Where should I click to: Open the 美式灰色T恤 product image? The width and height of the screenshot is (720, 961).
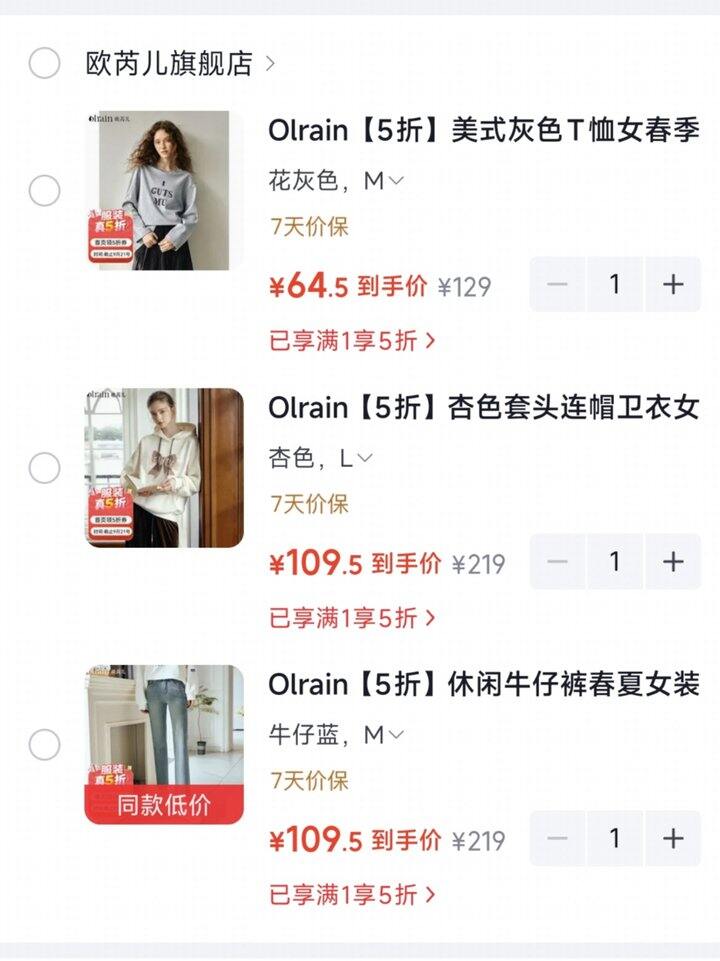pos(164,190)
